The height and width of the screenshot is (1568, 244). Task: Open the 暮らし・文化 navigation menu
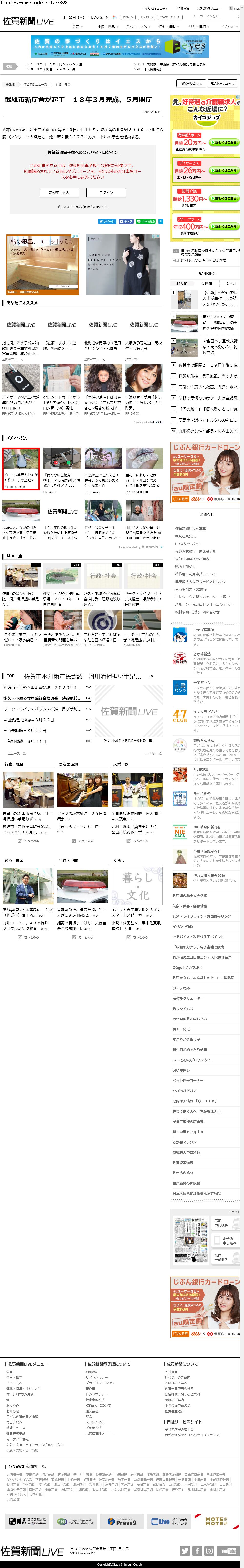tap(136, 27)
